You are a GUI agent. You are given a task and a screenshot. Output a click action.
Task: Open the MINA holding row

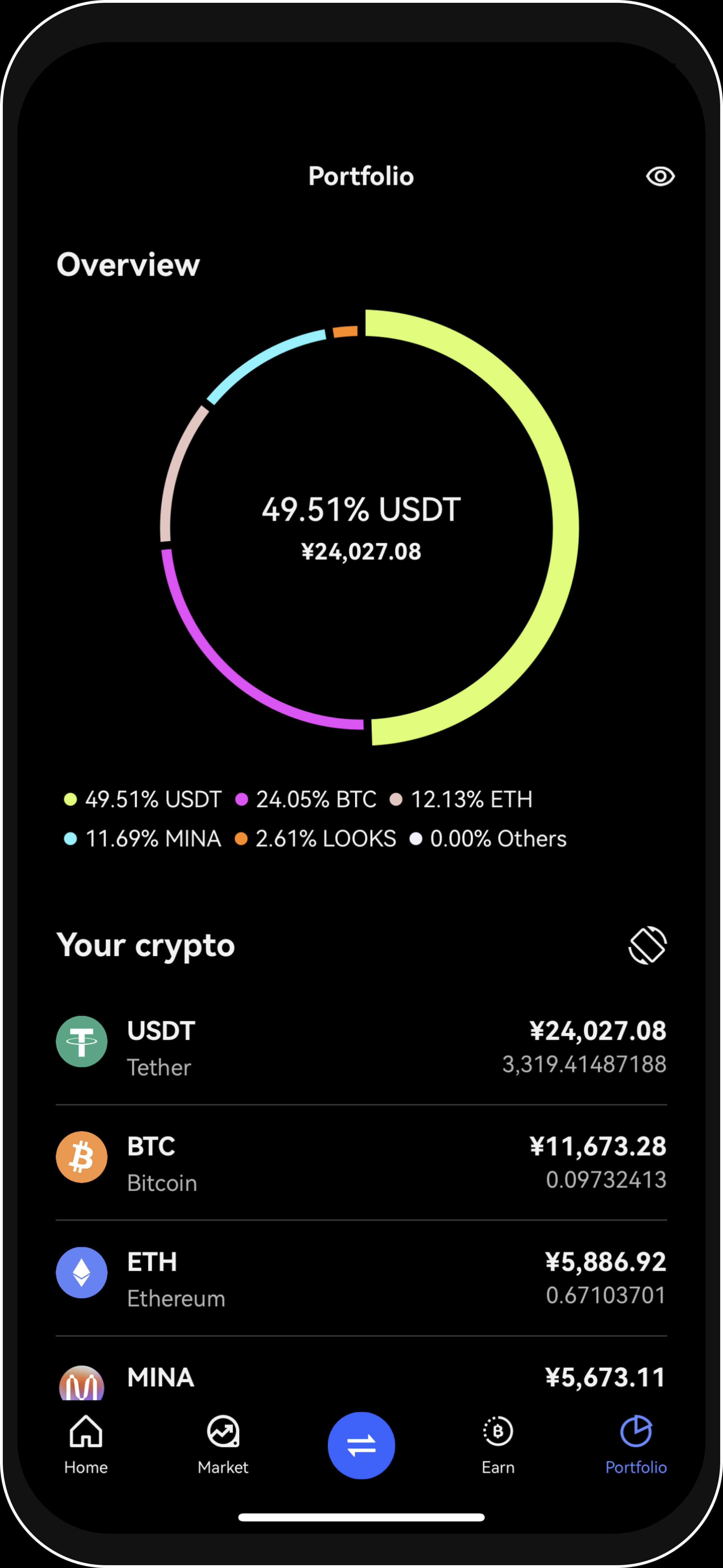(x=361, y=1378)
